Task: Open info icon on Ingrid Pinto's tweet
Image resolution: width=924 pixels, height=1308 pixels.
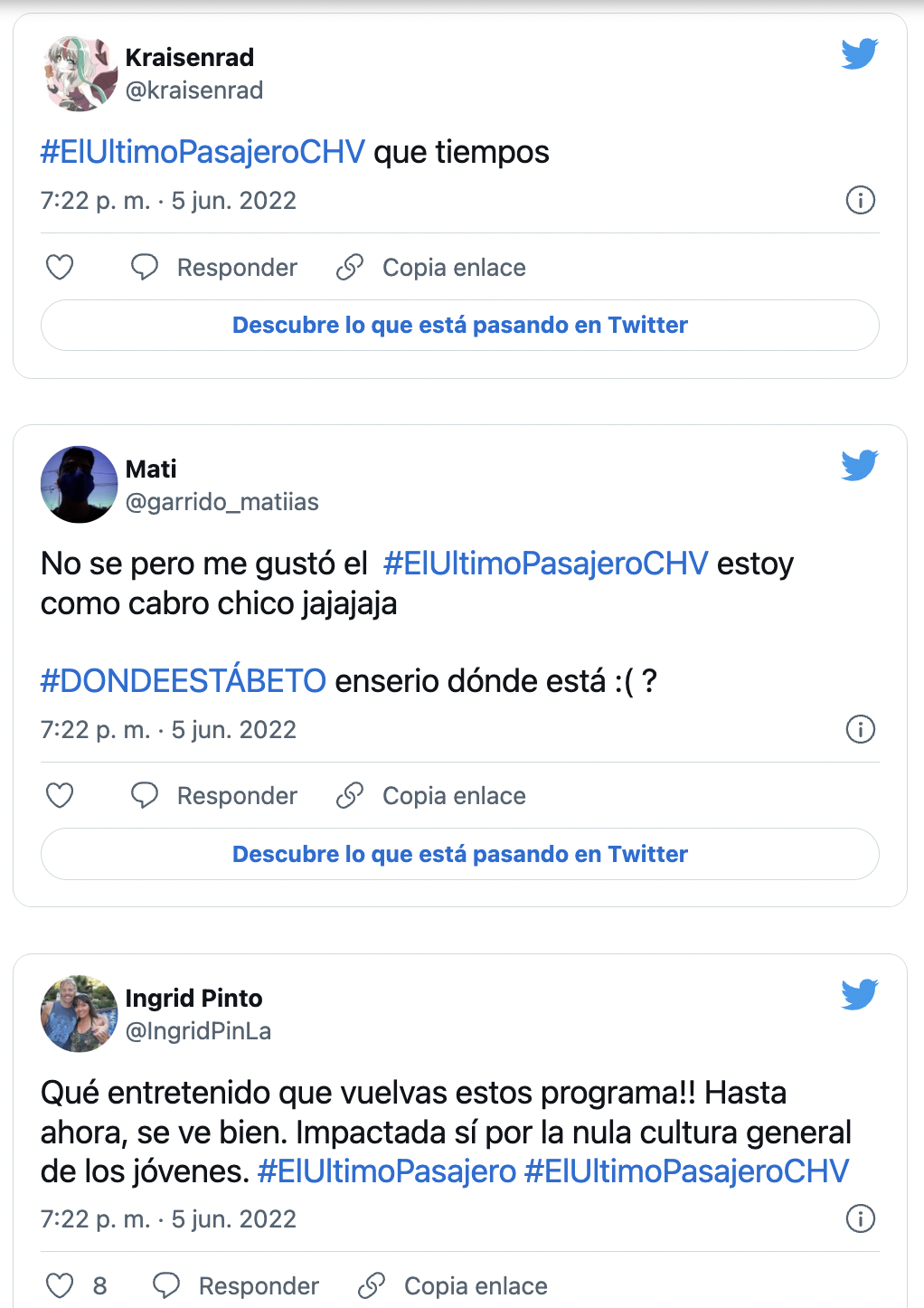Action: [x=860, y=1218]
